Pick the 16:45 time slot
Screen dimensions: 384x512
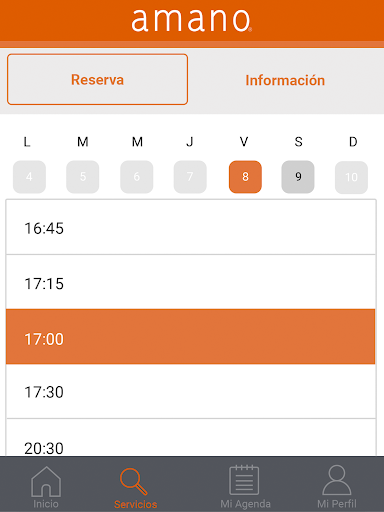pyautogui.click(x=191, y=227)
